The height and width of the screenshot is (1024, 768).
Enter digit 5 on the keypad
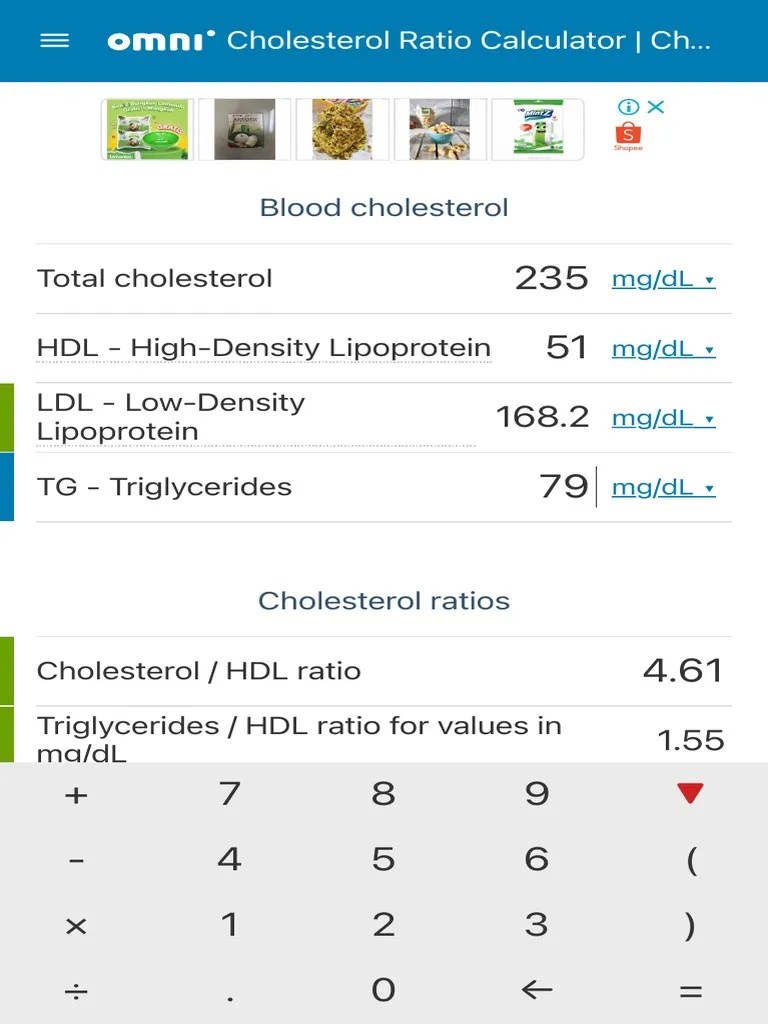point(383,859)
